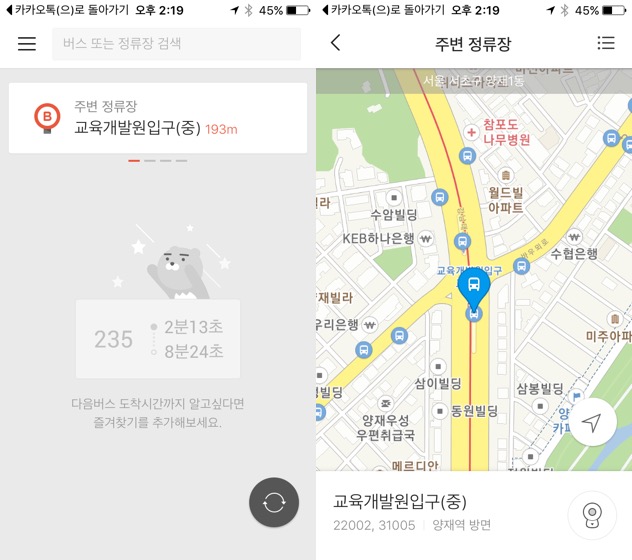Select the bus stop marker near 수협은행
The image size is (632, 560).
coord(521,265)
